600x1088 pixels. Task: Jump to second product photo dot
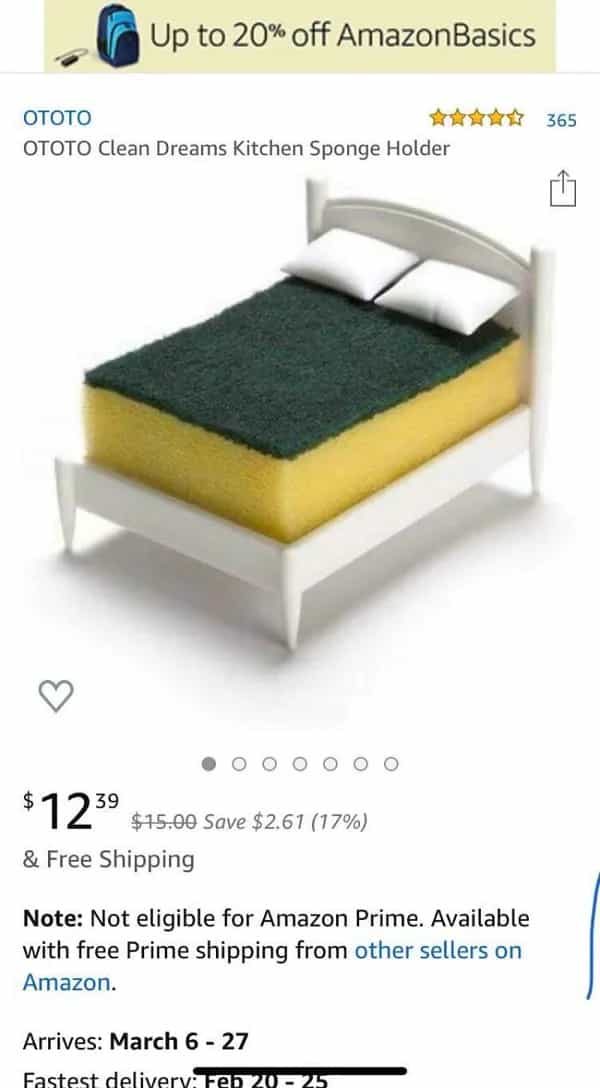pos(238,764)
